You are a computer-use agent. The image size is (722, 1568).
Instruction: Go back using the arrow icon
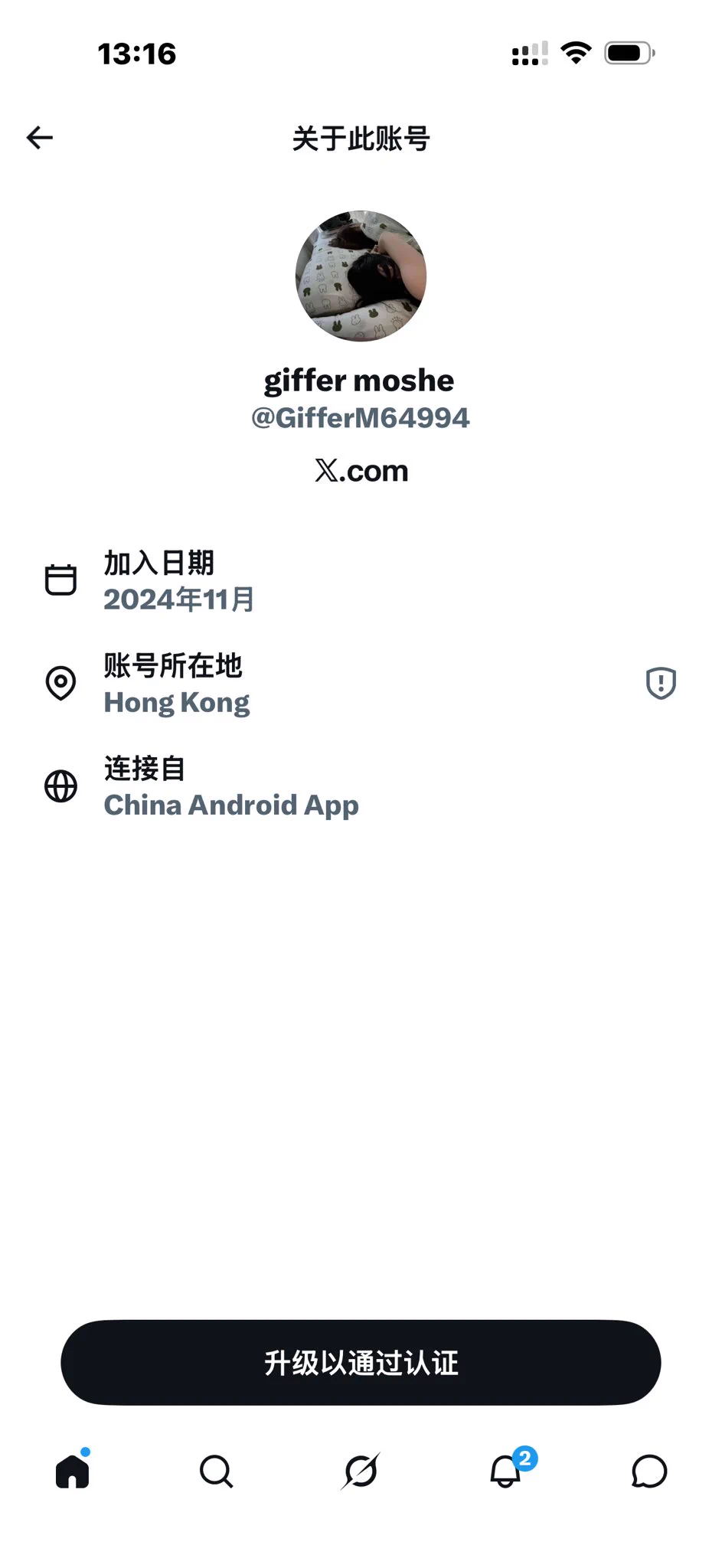click(40, 138)
